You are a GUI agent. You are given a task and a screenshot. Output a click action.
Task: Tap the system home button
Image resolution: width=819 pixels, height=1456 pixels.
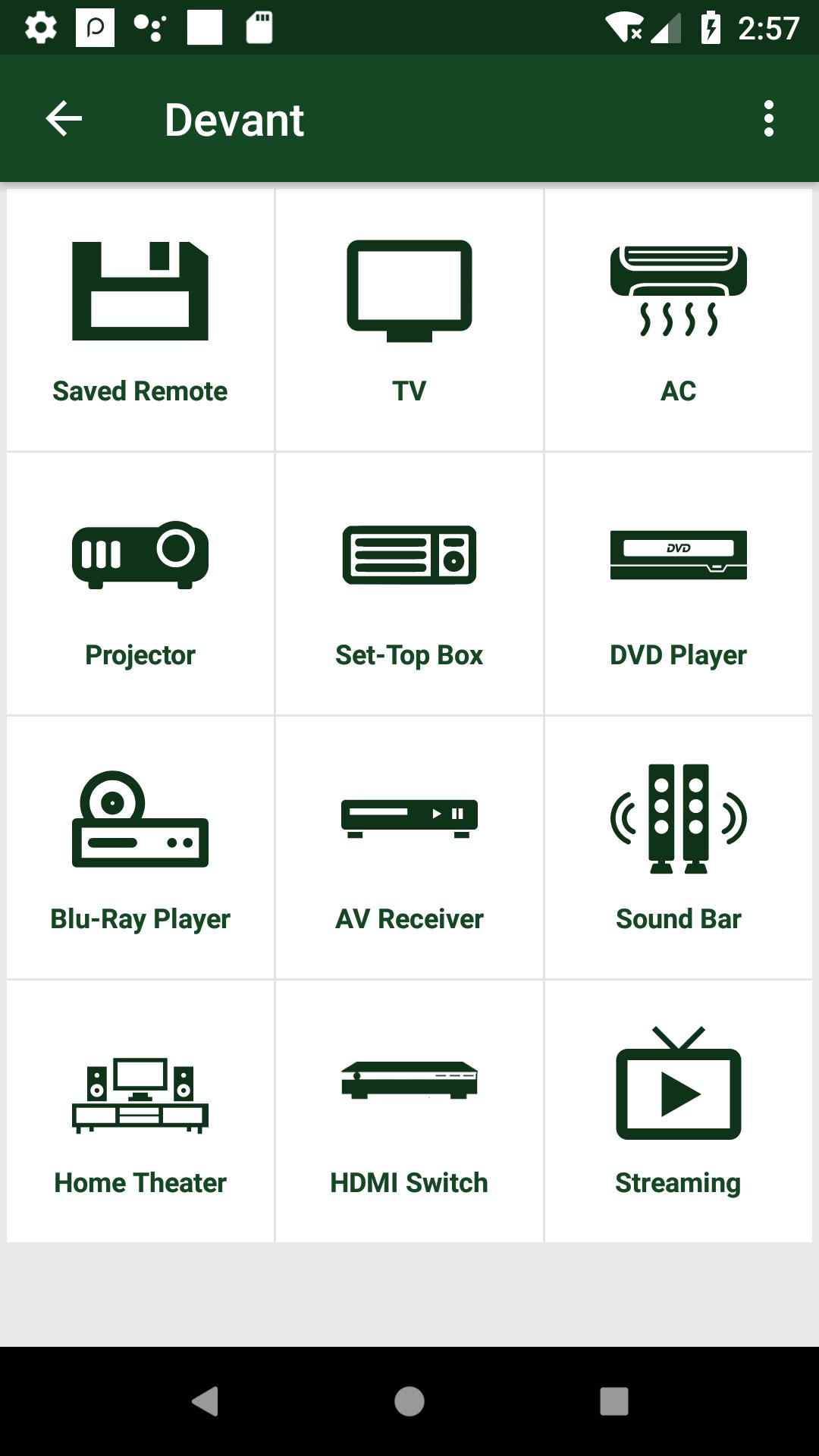click(x=409, y=1401)
